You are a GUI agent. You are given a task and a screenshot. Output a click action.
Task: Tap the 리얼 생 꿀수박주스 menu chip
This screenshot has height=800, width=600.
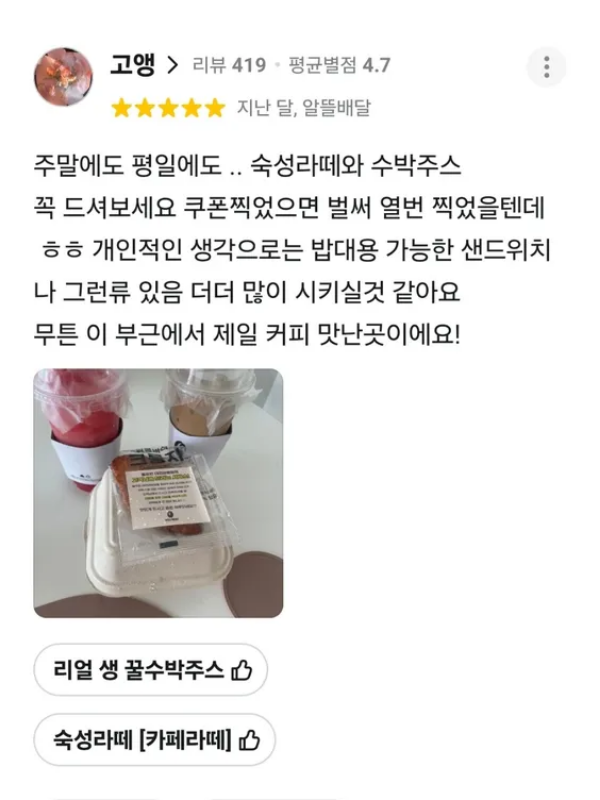pos(150,670)
